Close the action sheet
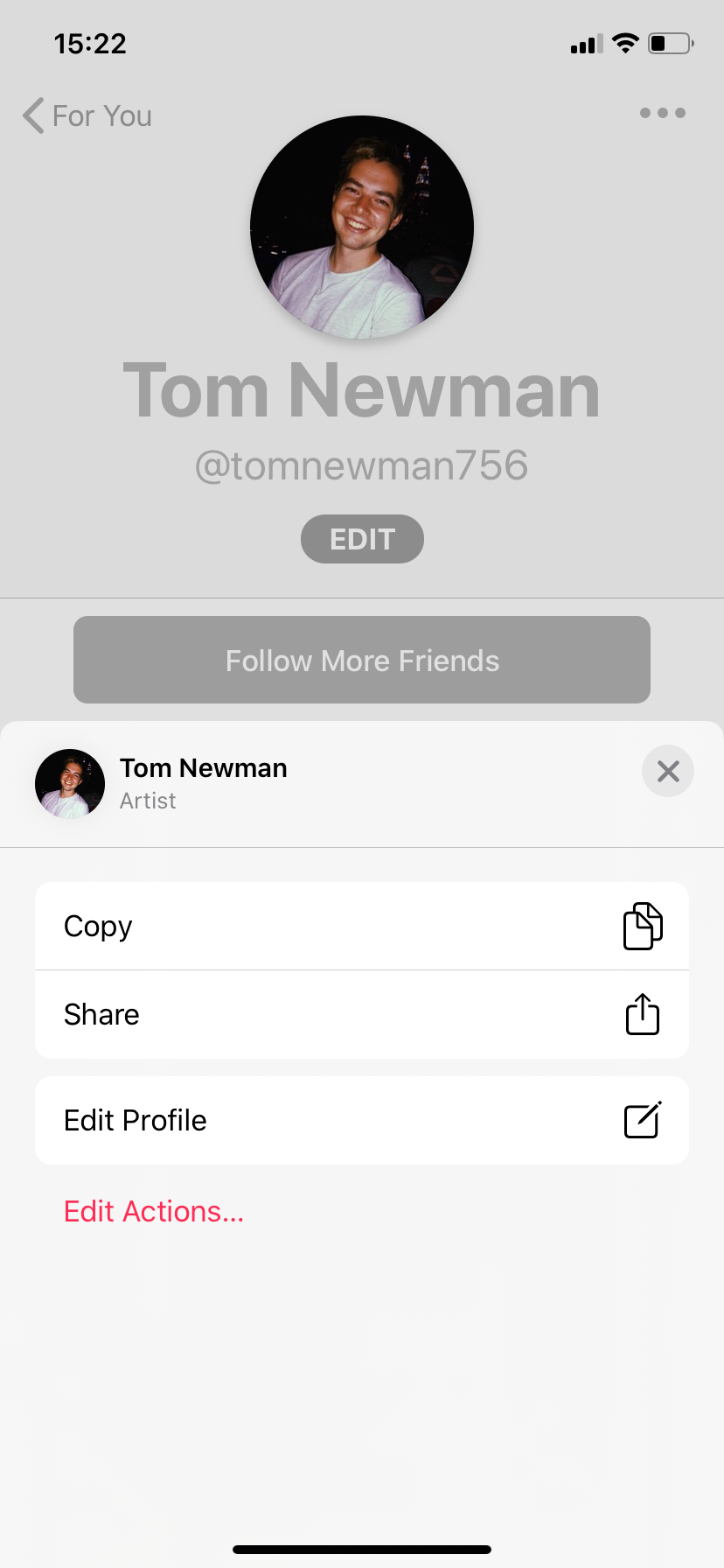 (668, 771)
